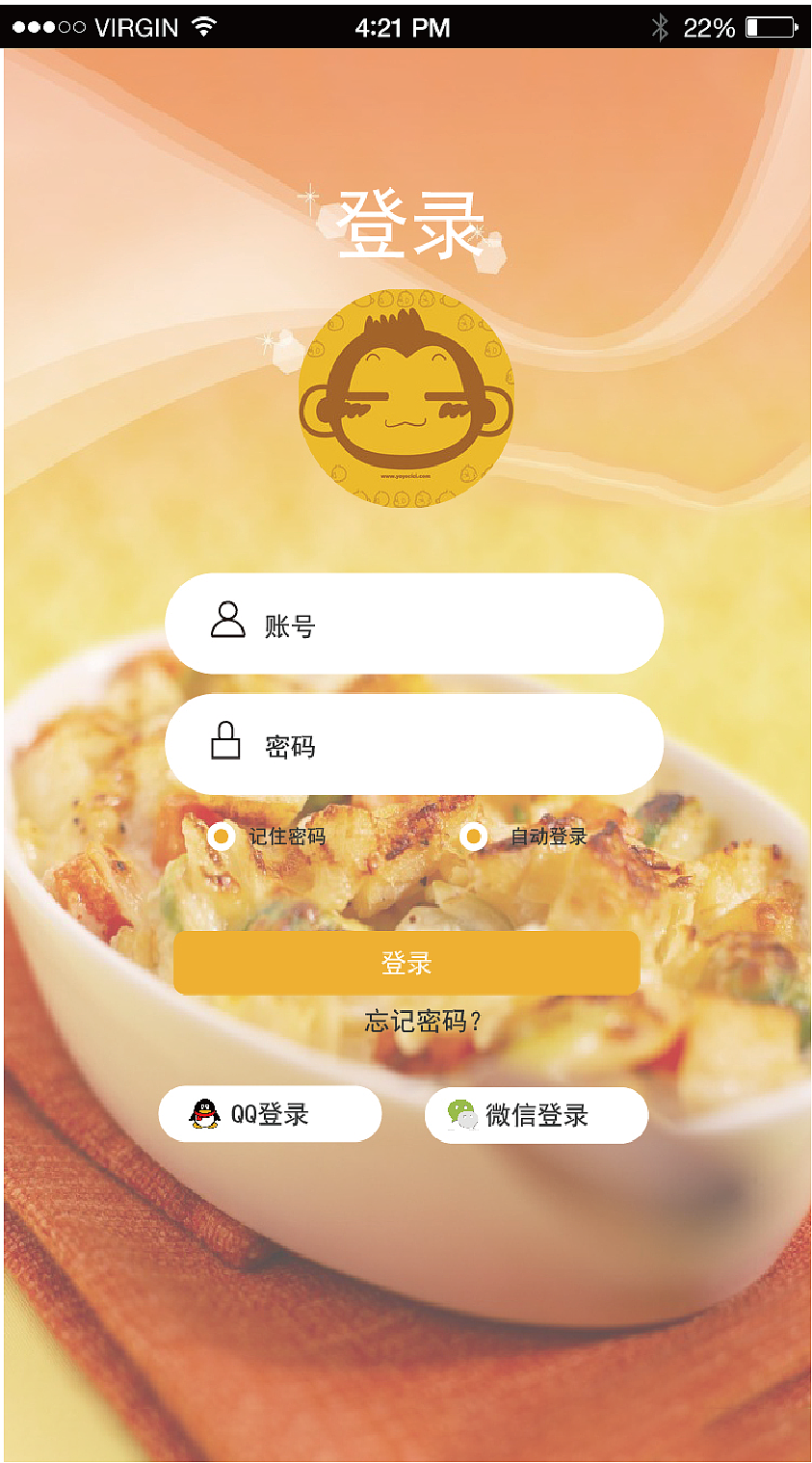This screenshot has width=812, height=1463.
Task: Click inside the 密码 input field
Action: tap(414, 744)
